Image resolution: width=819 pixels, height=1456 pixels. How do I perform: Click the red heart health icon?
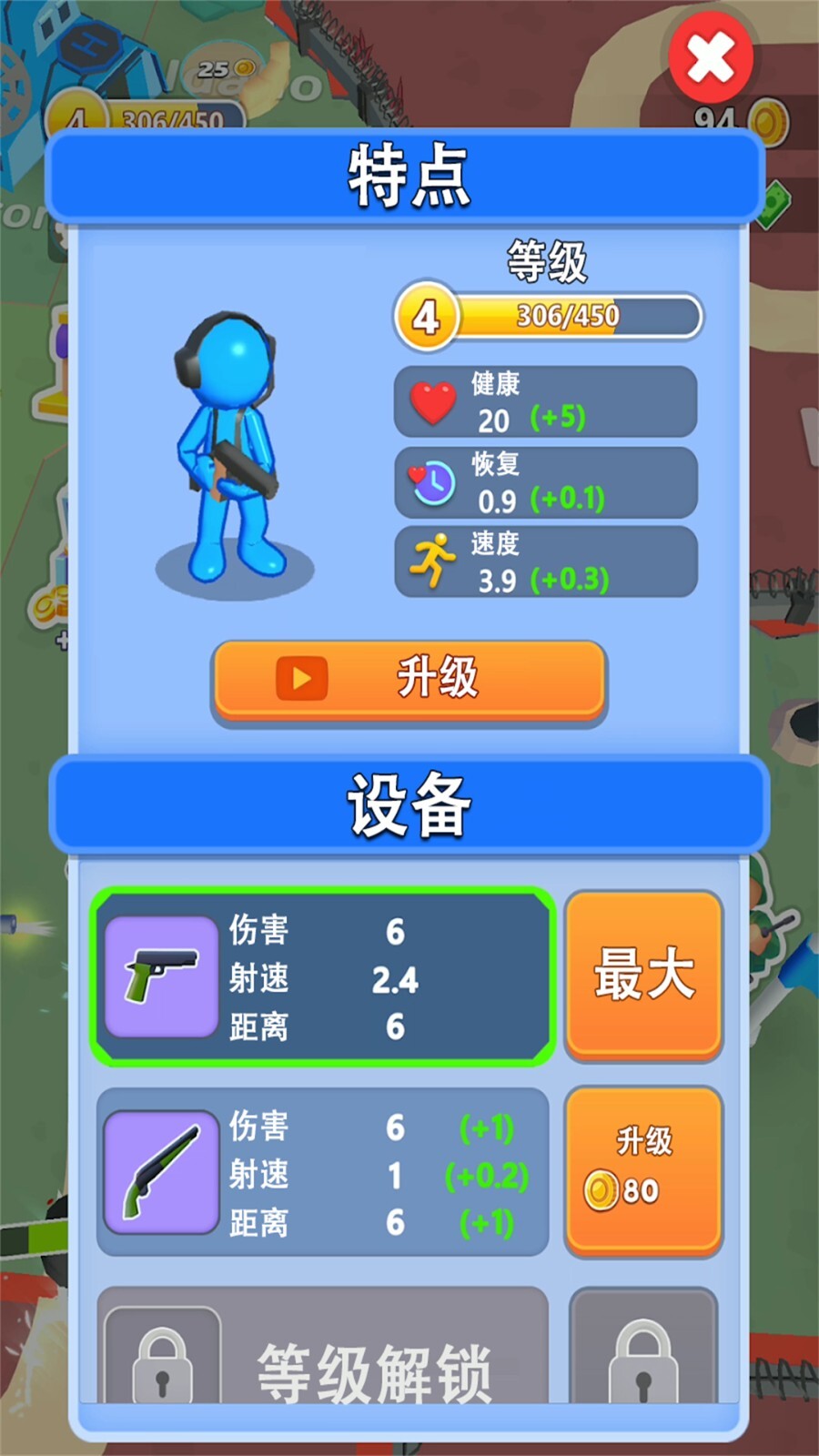[434, 401]
